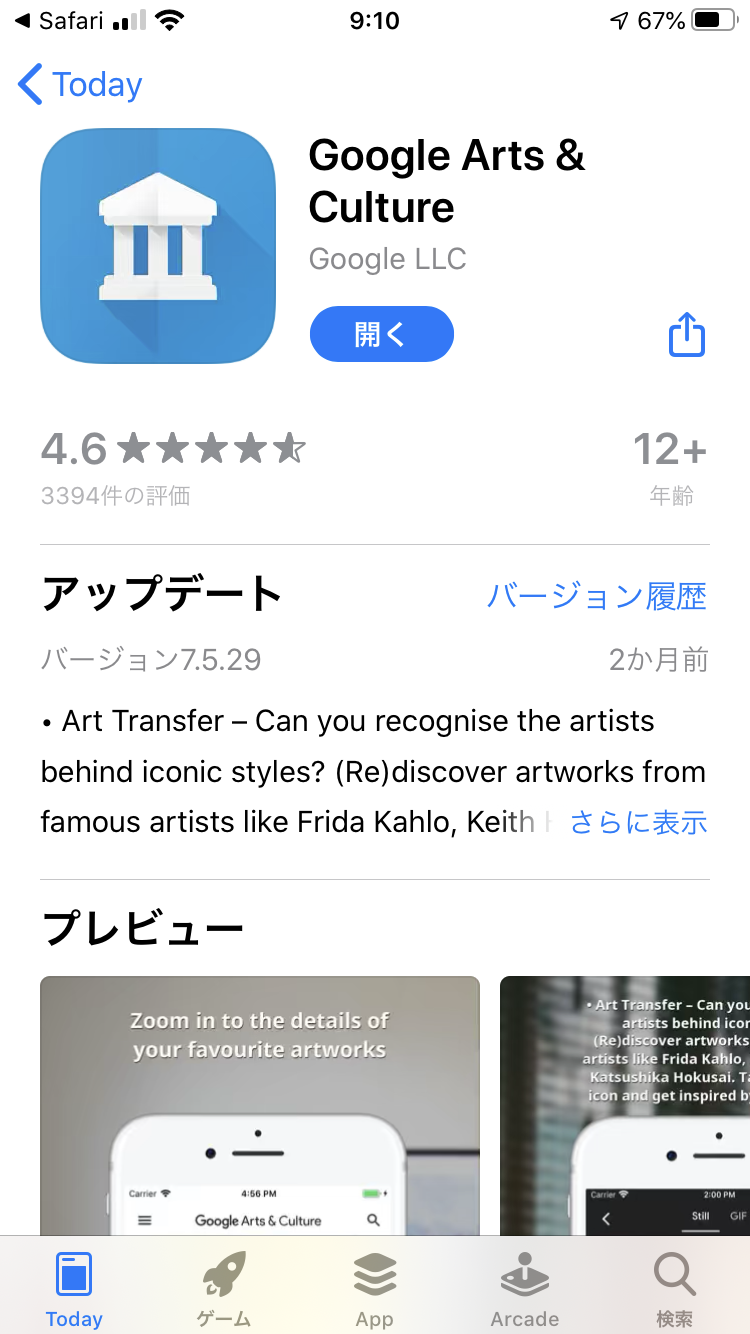This screenshot has width=750, height=1334.
Task: Tap the 開く button to open the app
Action: tap(381, 334)
